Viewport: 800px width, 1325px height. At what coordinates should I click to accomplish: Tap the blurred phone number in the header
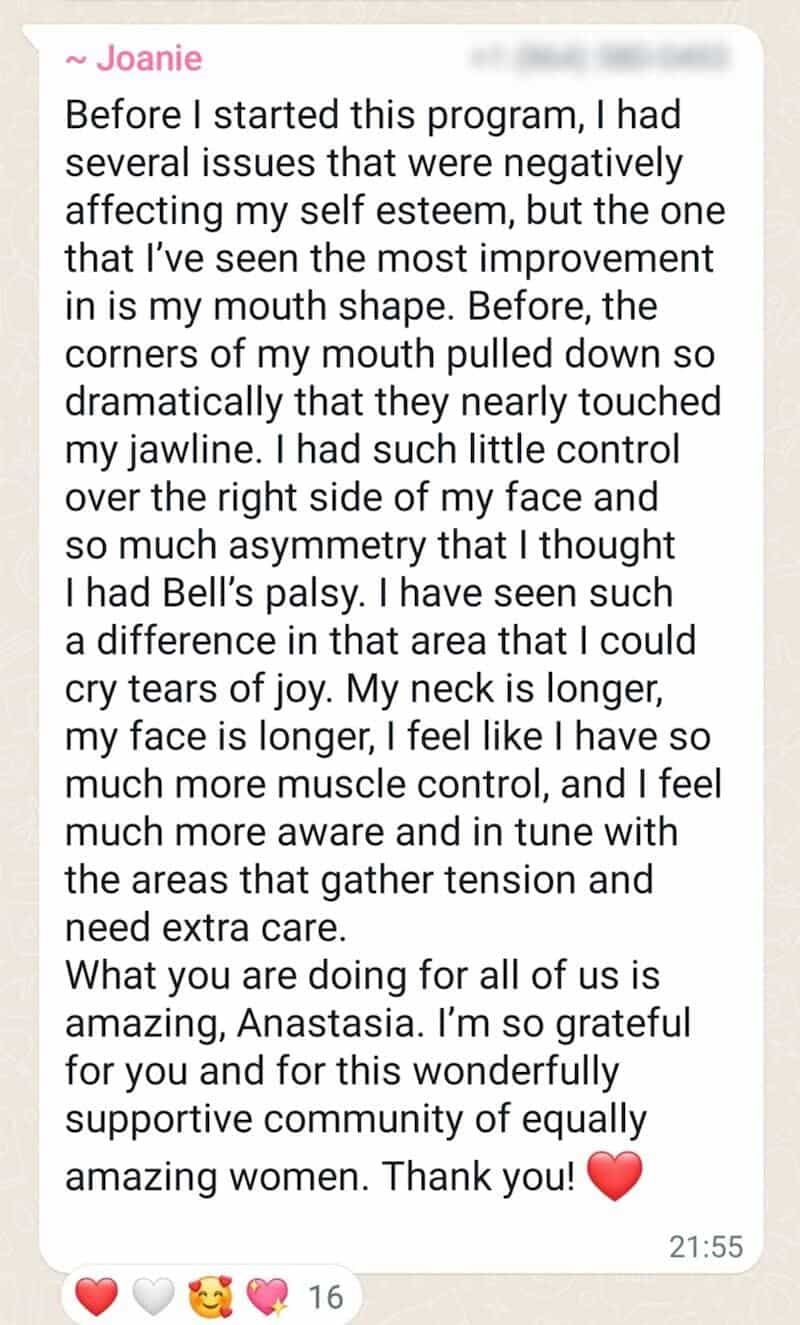[600, 55]
